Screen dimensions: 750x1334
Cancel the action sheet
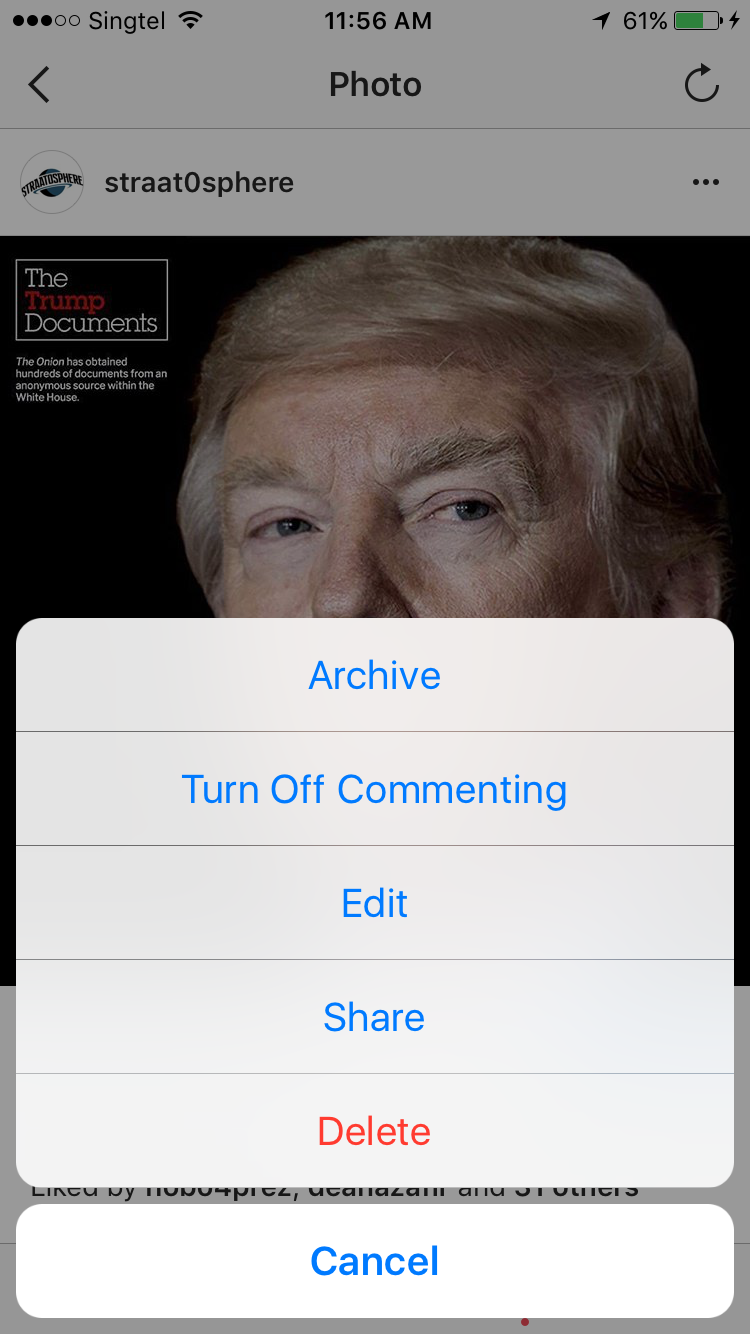tap(374, 1261)
